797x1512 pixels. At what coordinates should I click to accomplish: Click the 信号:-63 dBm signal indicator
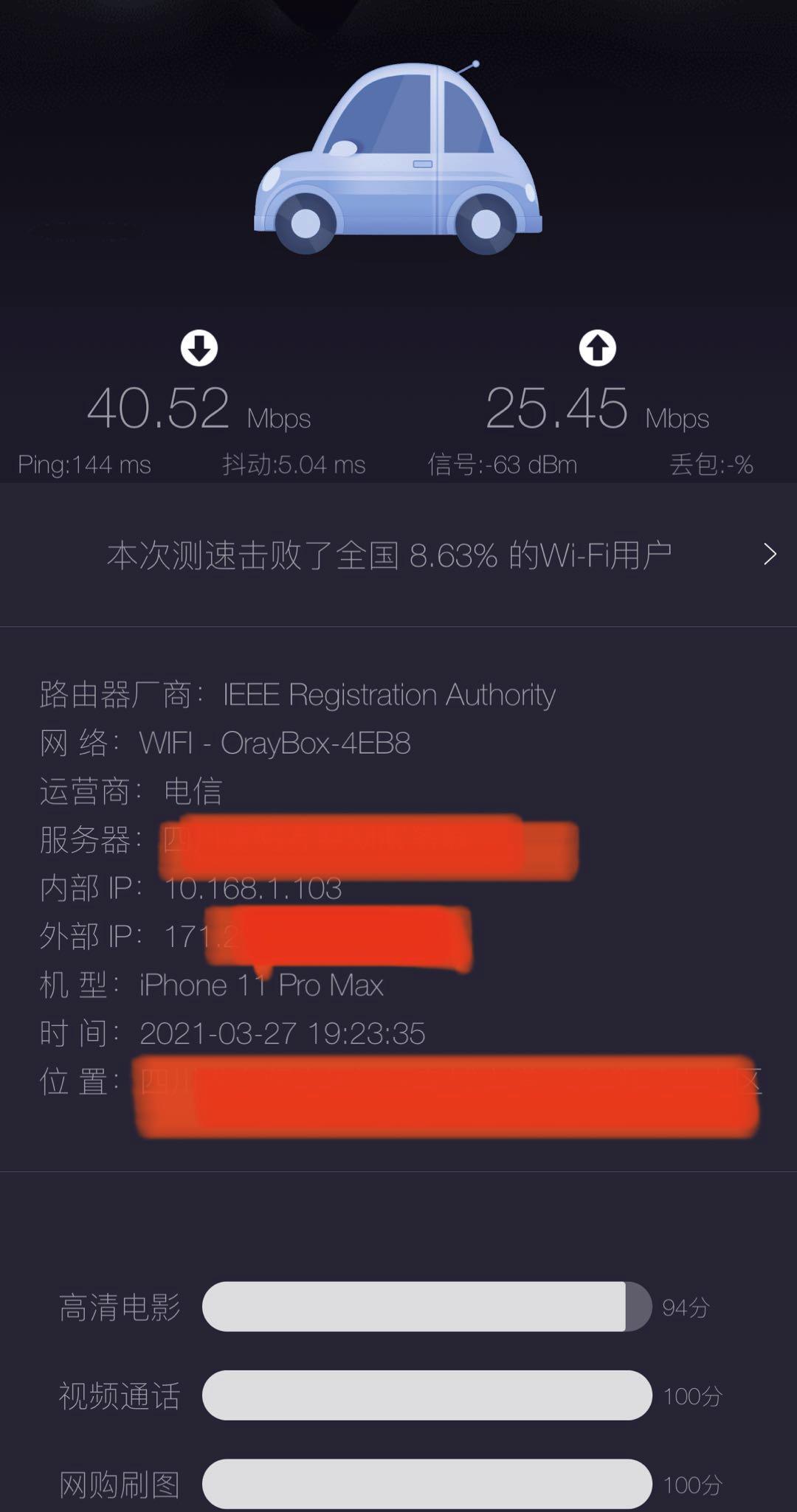[502, 465]
